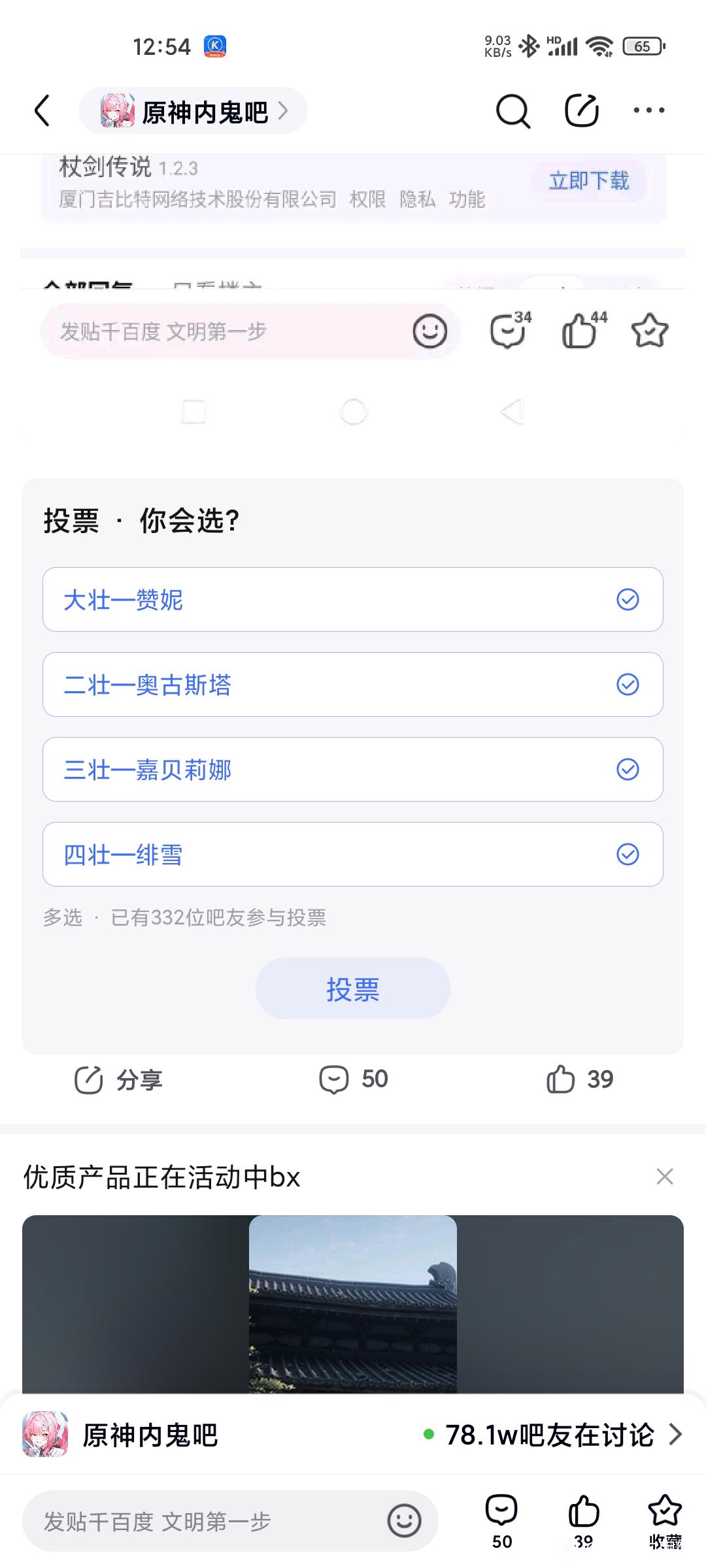Open the three-dot overflow menu

[x=648, y=110]
